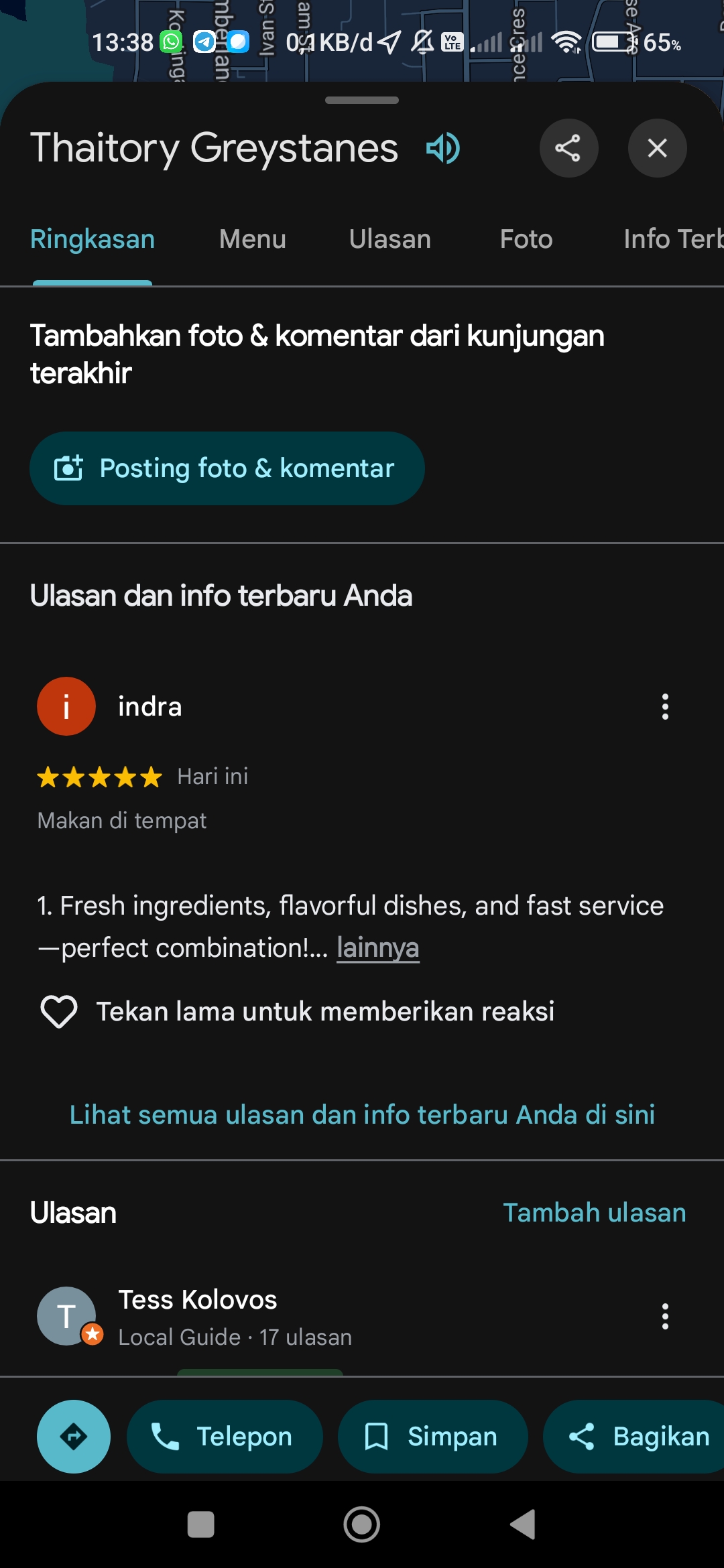The height and width of the screenshot is (1568, 724).
Task: Play the pronunciation of Thaitory Greystanes
Action: point(443,148)
